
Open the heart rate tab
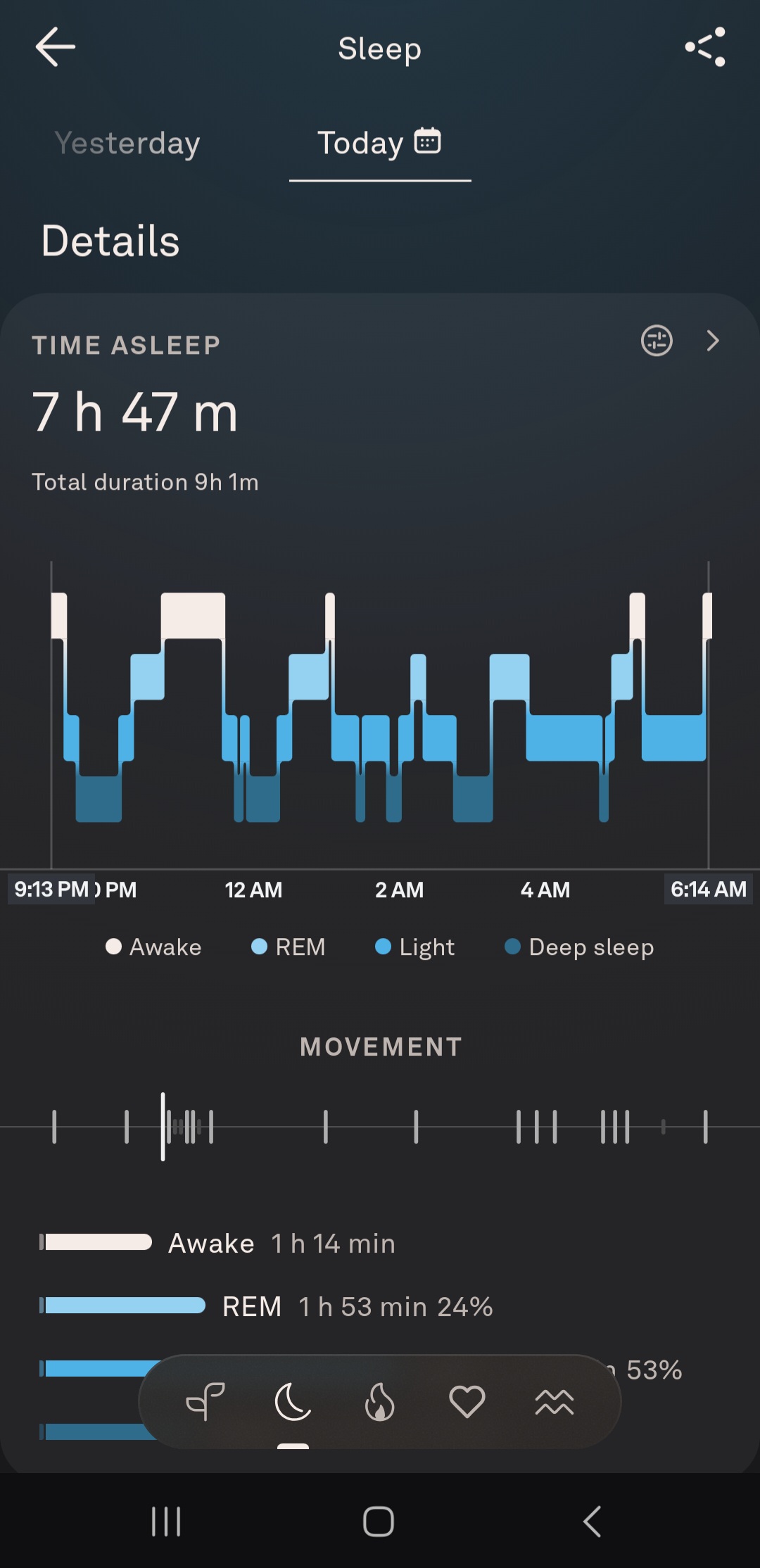pos(467,1401)
